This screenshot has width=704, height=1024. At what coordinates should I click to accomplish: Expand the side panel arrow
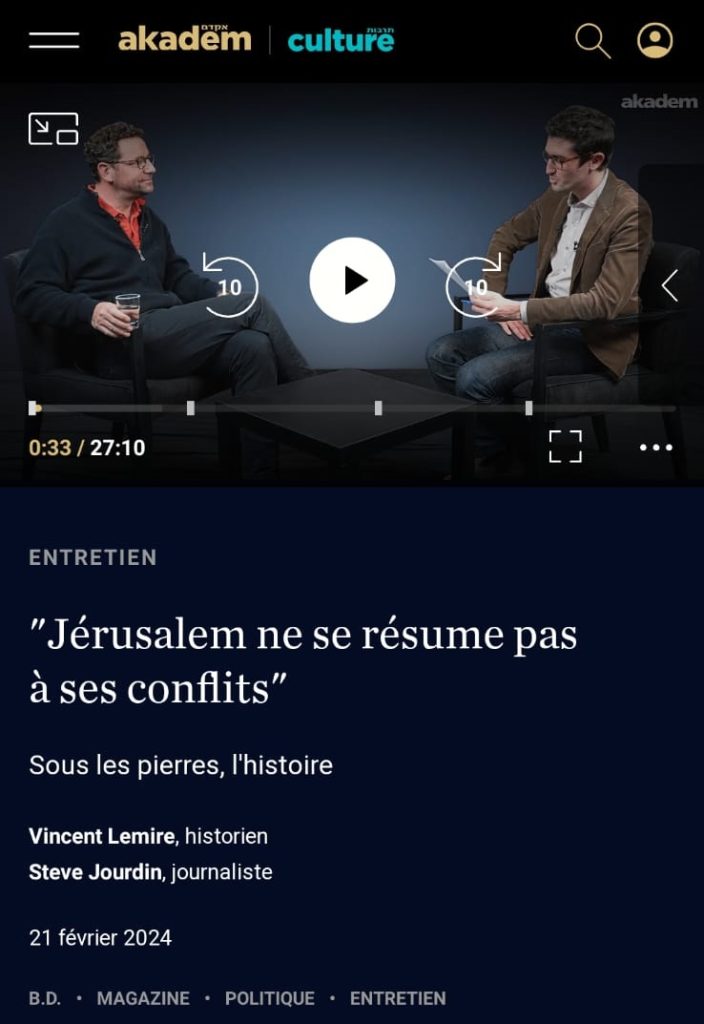click(669, 286)
